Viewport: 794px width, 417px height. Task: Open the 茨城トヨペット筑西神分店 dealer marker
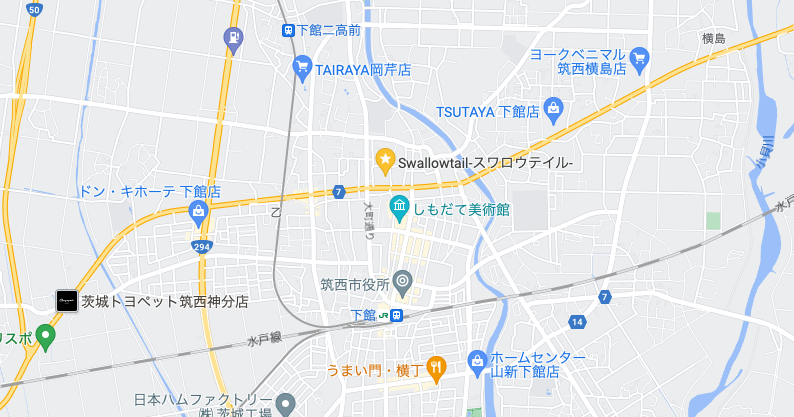[x=66, y=300]
